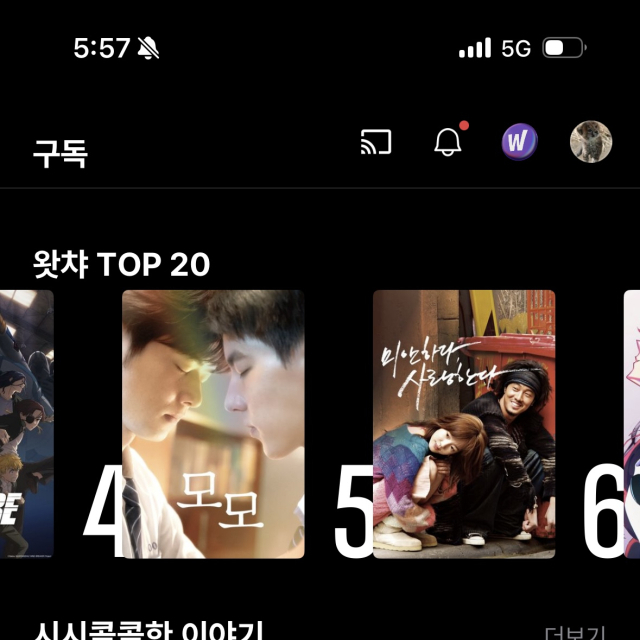Tap the purple W badge icon
The image size is (640, 640).
pos(519,143)
